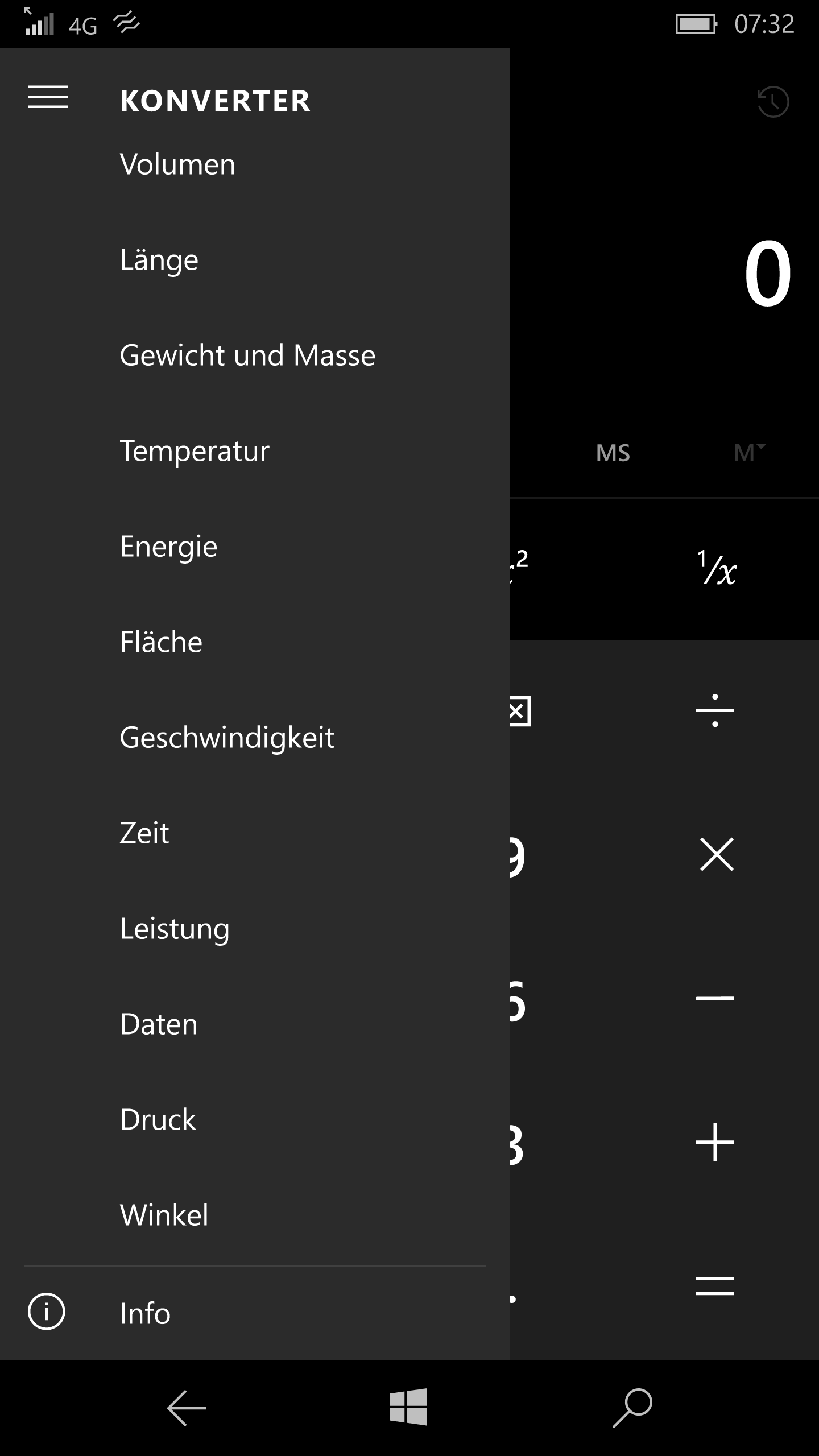The image size is (819, 1456).
Task: Open the Info page
Action: [x=145, y=1313]
